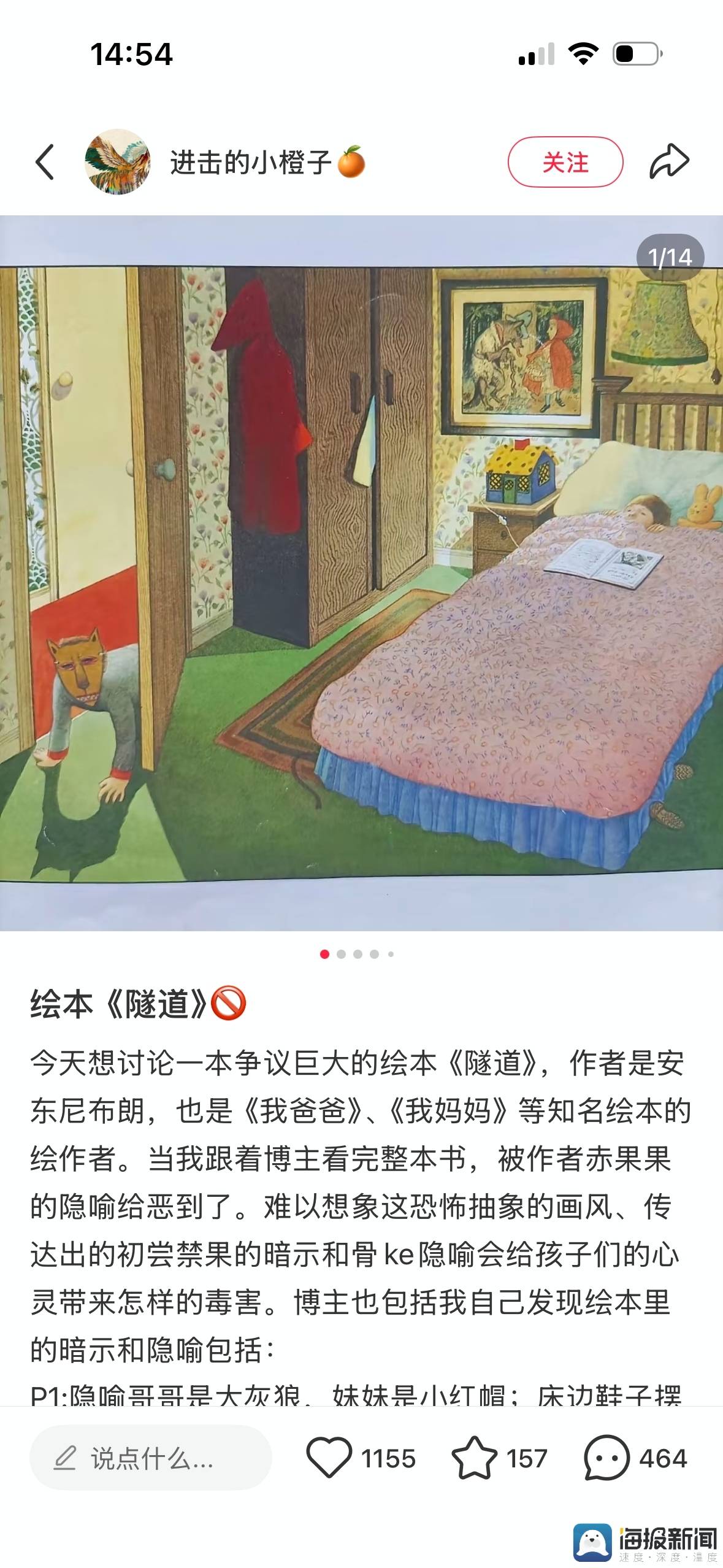Image resolution: width=723 pixels, height=1568 pixels.
Task: Follow the author with 关注 button
Action: pyautogui.click(x=565, y=163)
